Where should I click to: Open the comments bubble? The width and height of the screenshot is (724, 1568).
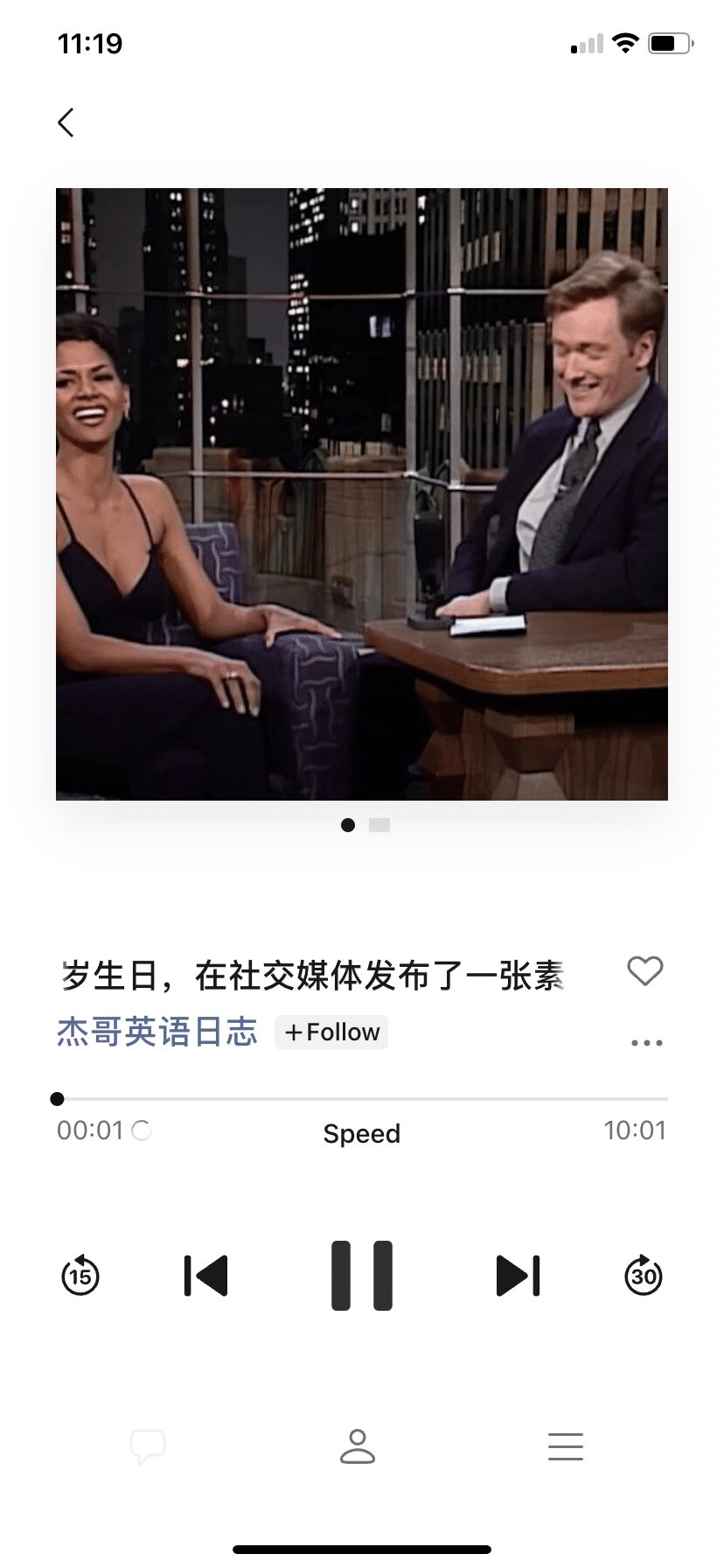click(148, 1446)
